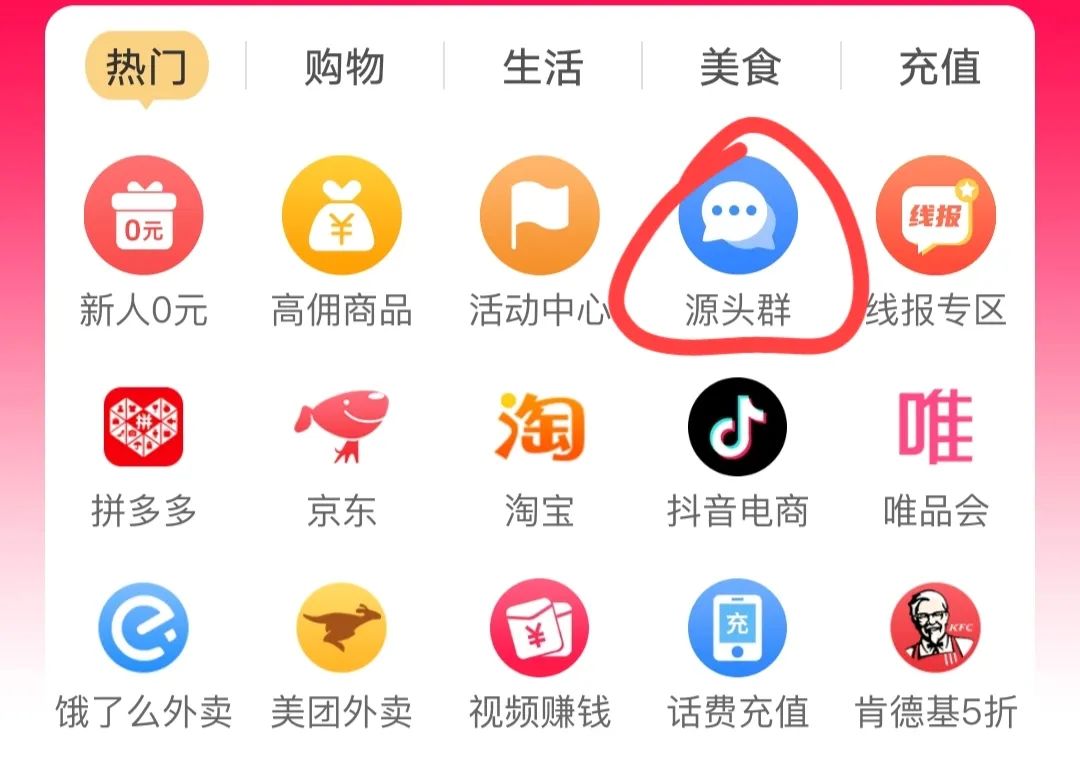Switch to the 生活 tab
The width and height of the screenshot is (1080, 784).
click(542, 68)
